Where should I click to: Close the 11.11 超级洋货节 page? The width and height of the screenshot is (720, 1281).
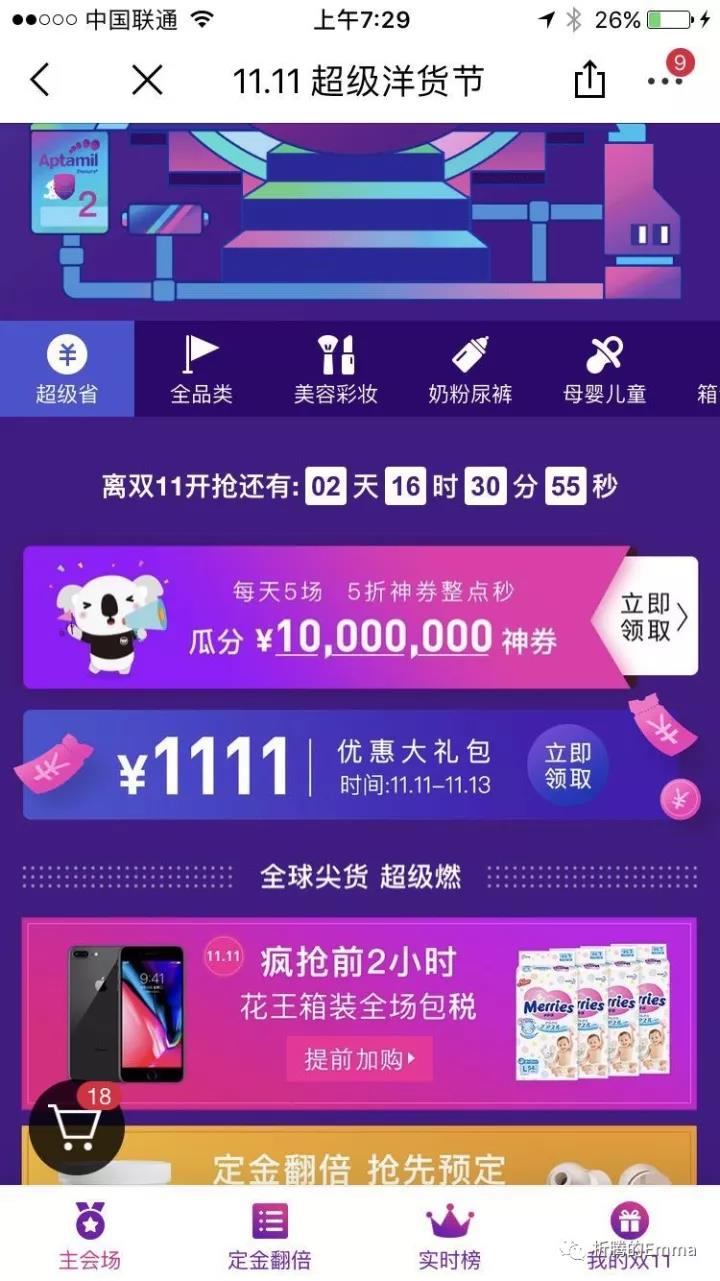(x=147, y=80)
